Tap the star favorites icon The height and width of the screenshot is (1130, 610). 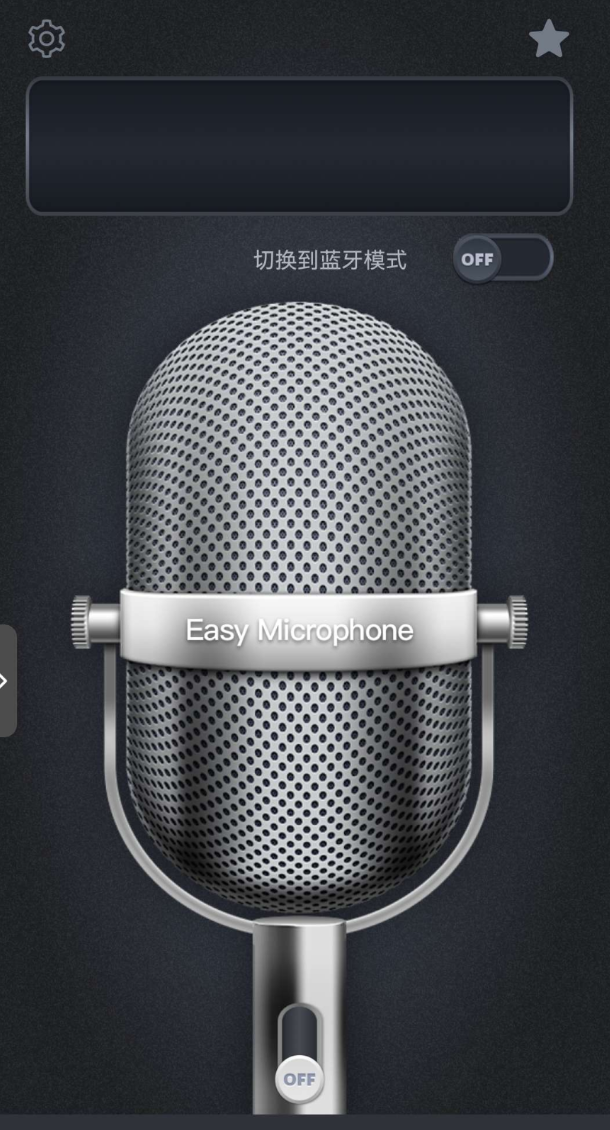coord(548,40)
